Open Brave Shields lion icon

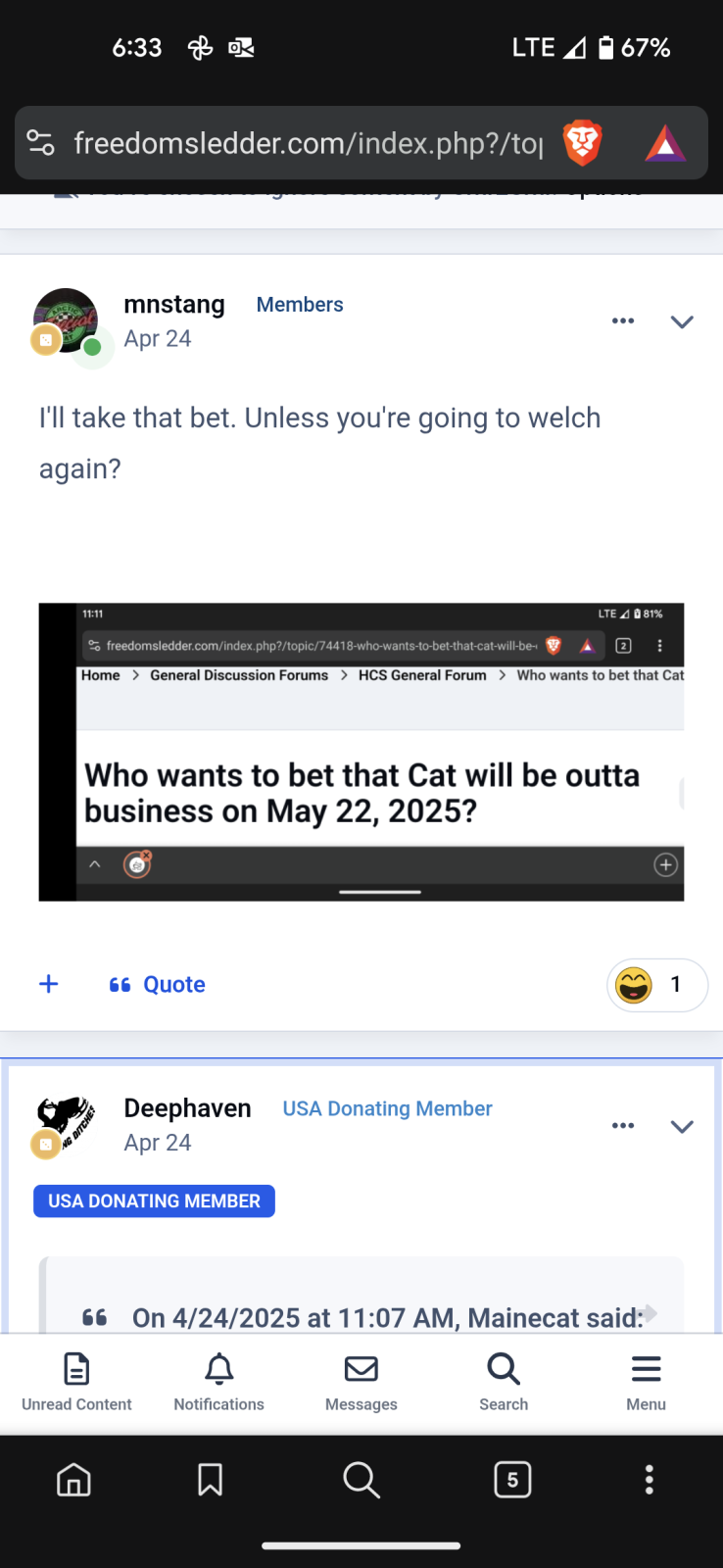[582, 143]
